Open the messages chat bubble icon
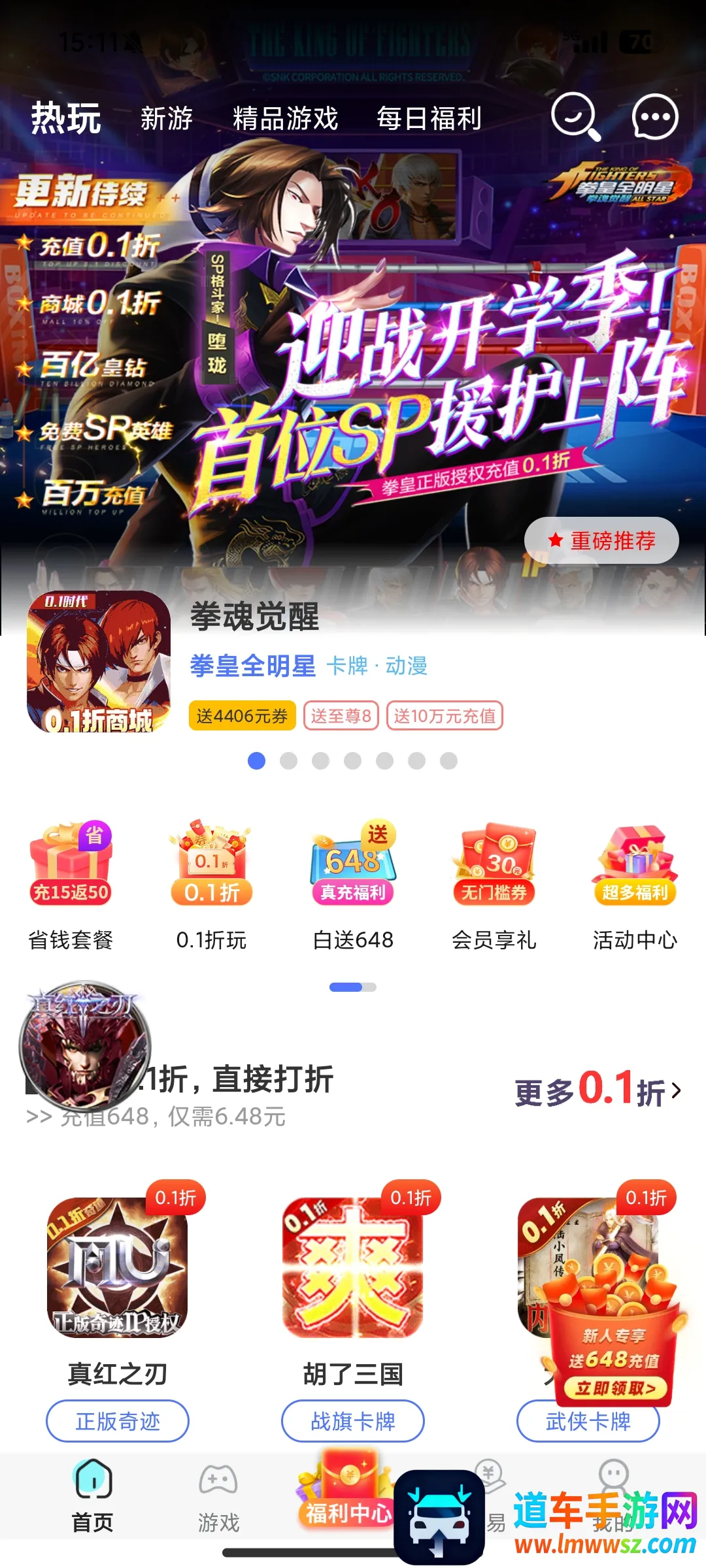Screen dimensions: 706x1568 tap(655, 118)
